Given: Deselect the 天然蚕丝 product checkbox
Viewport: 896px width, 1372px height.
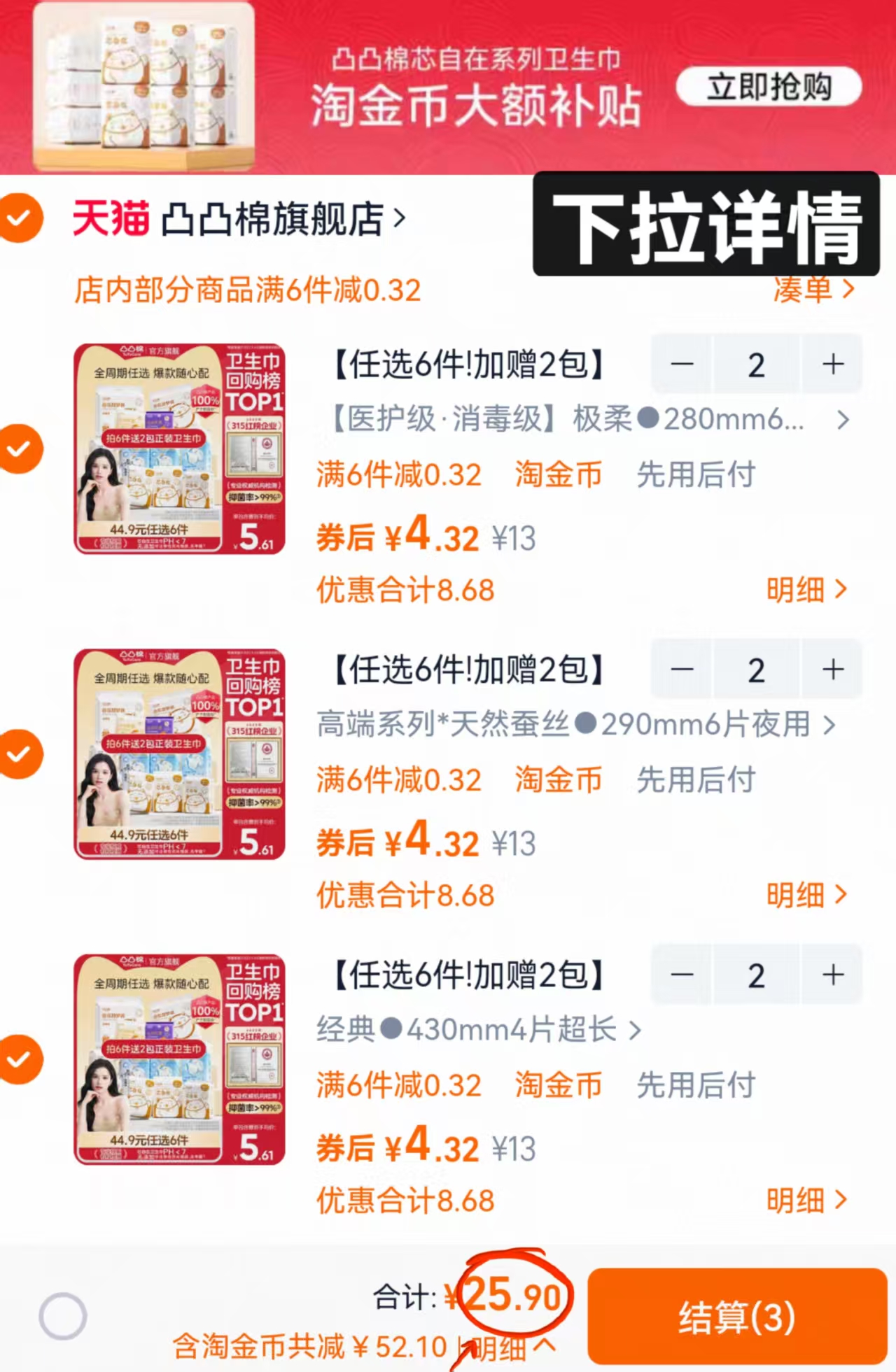Looking at the screenshot, I should (22, 753).
